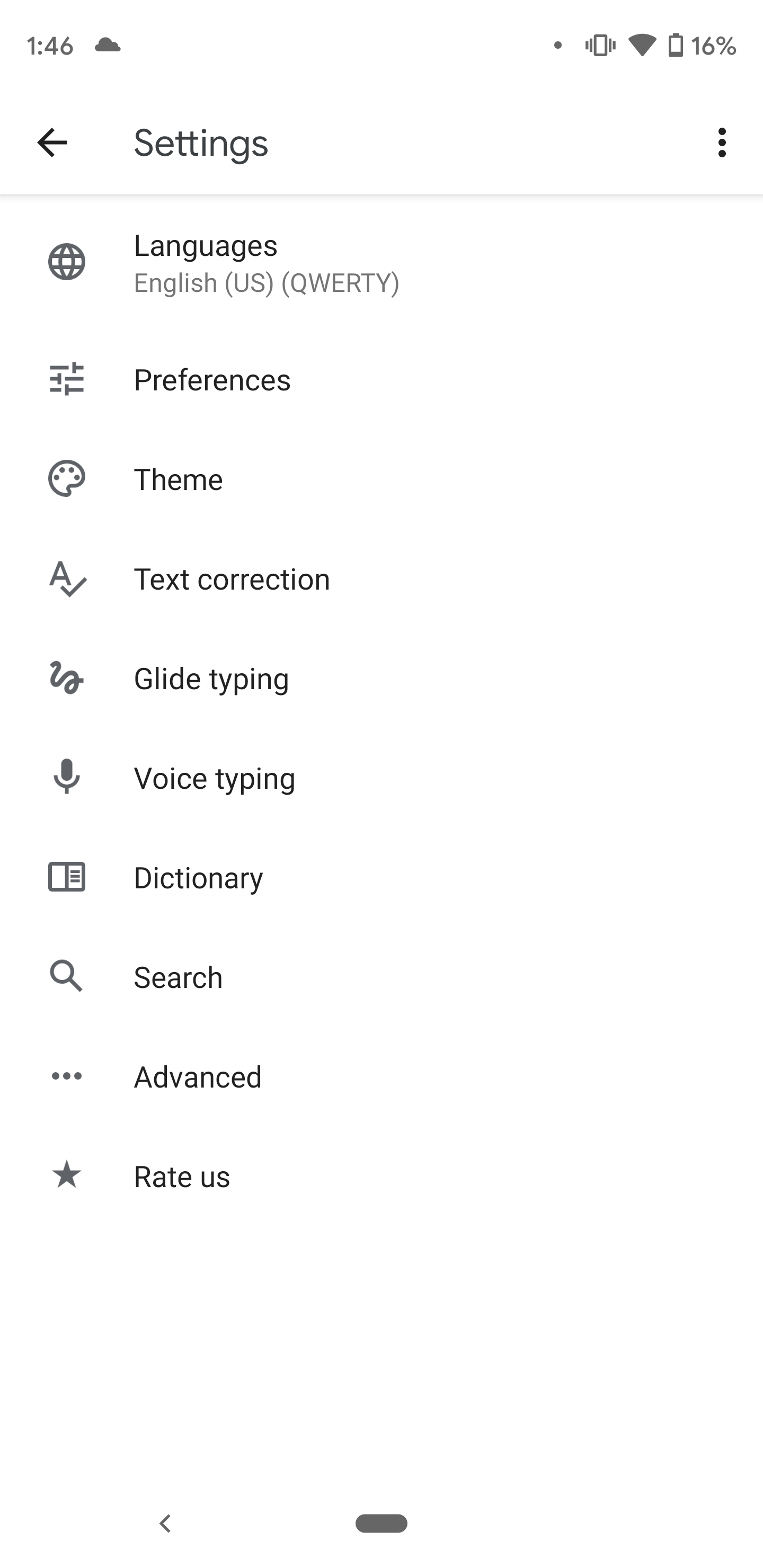
Task: Tap the home pill in navigation bar
Action: [x=381, y=1523]
